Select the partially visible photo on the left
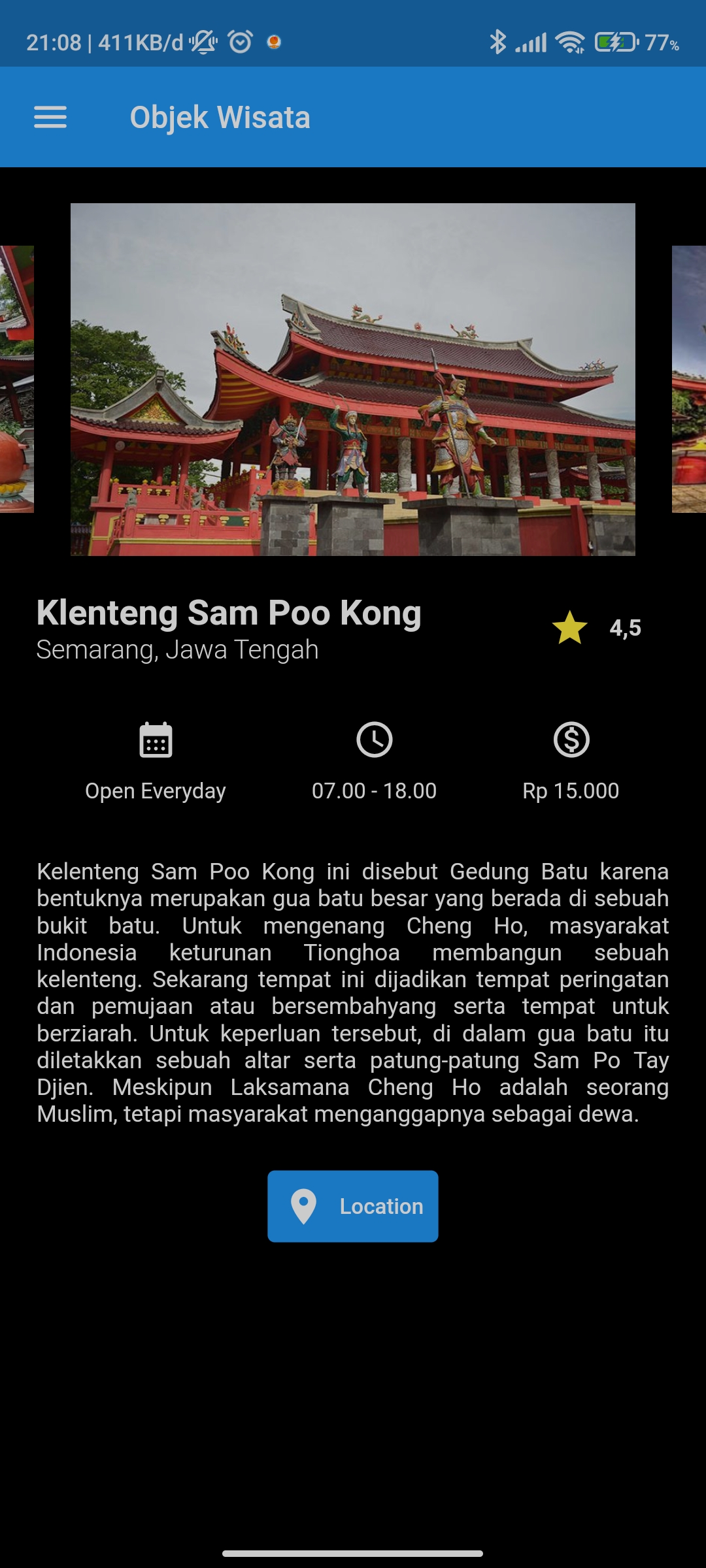Viewport: 706px width, 1568px height. (x=17, y=379)
